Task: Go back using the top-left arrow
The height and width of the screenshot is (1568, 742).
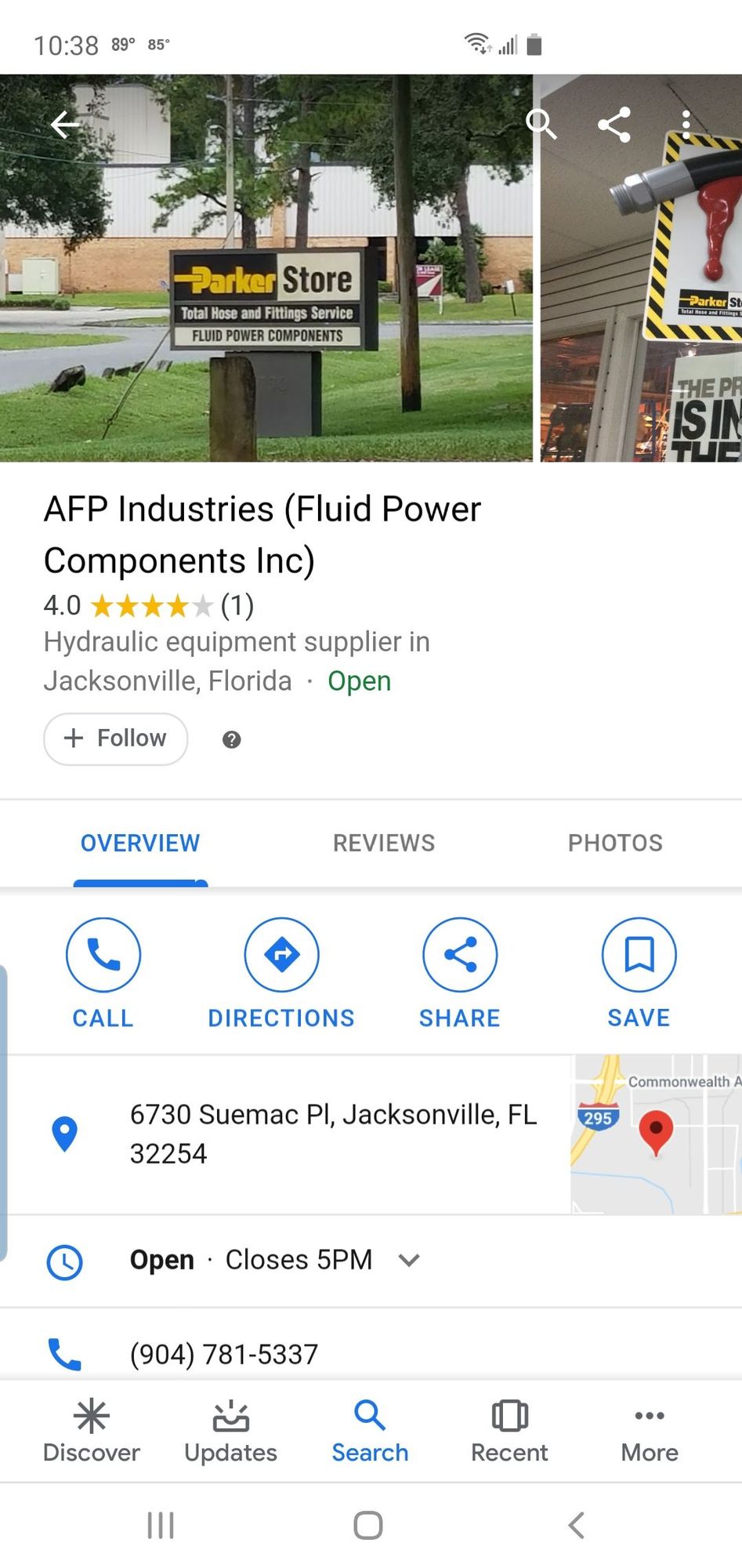Action: pos(65,124)
